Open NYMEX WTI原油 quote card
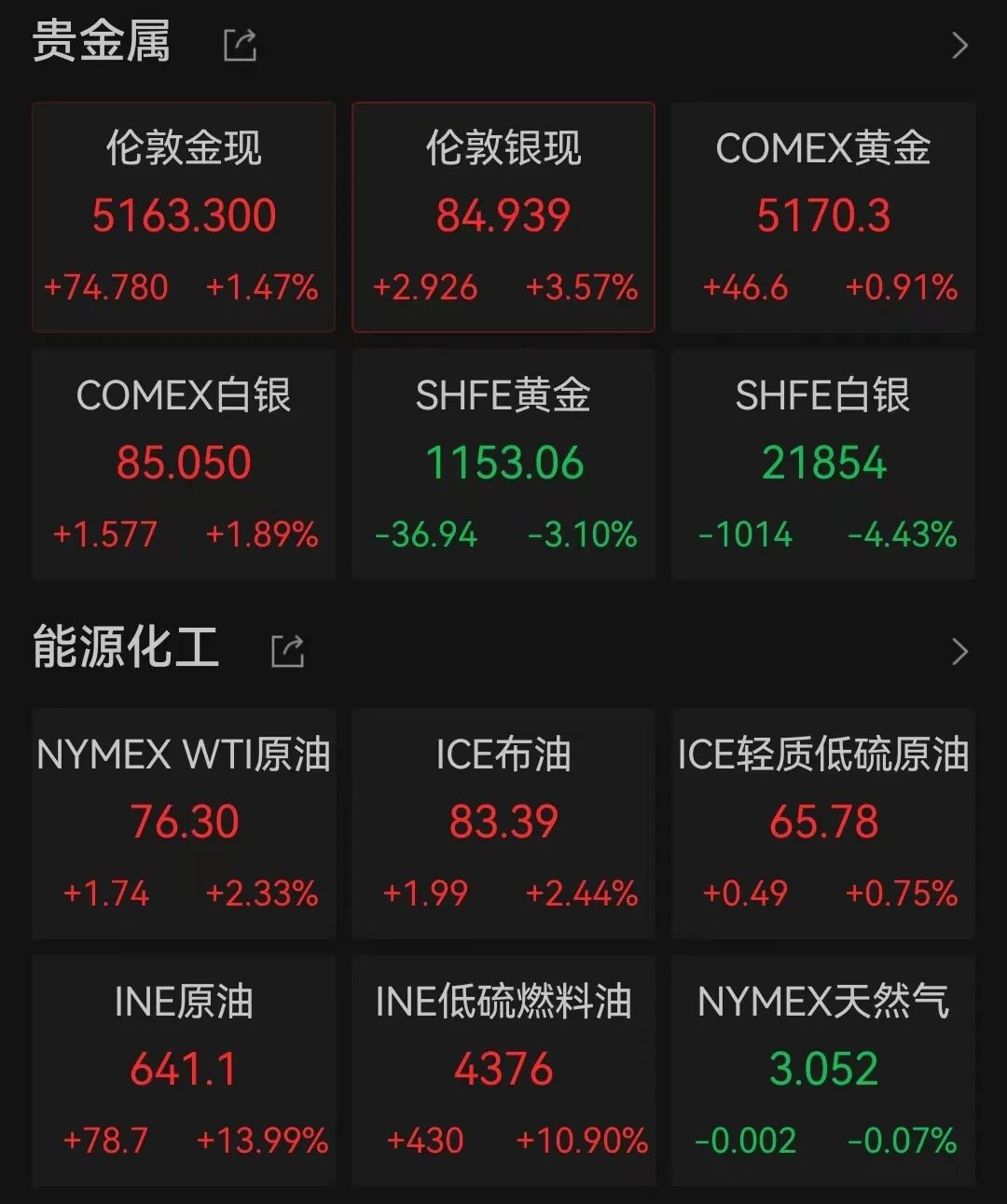Viewport: 1007px width, 1204px height. 184,823
